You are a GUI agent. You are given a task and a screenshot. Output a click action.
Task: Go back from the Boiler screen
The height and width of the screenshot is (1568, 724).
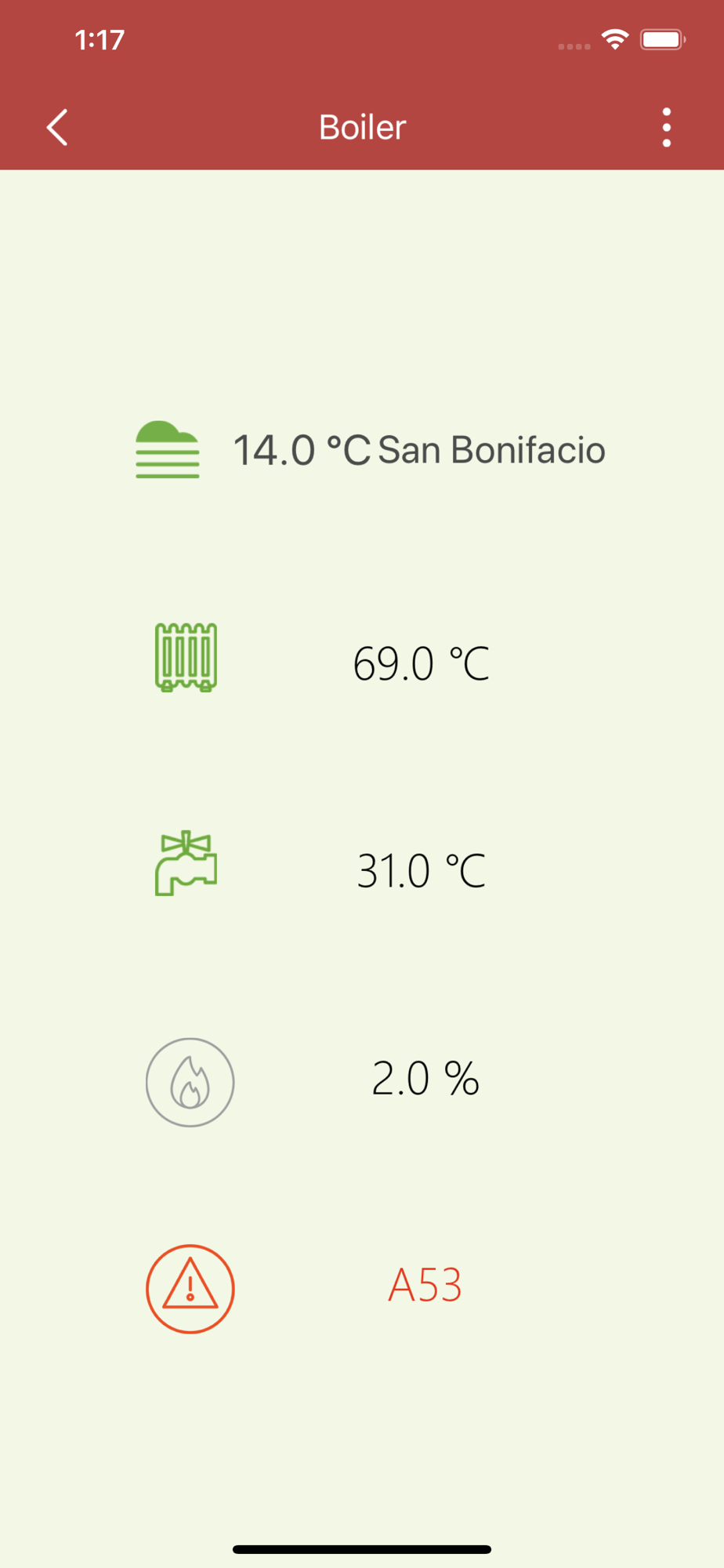[x=57, y=127]
